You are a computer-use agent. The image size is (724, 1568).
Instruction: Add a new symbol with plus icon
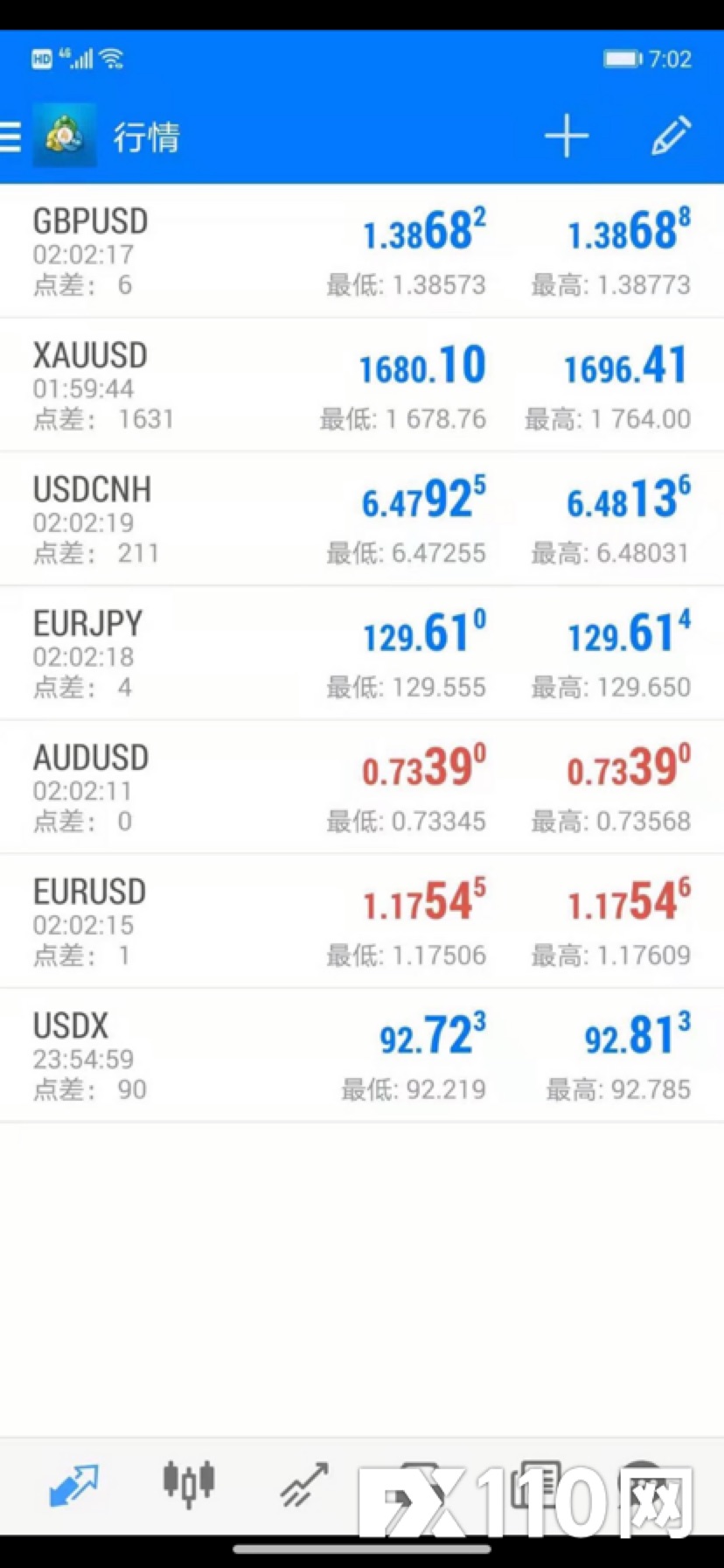point(567,136)
